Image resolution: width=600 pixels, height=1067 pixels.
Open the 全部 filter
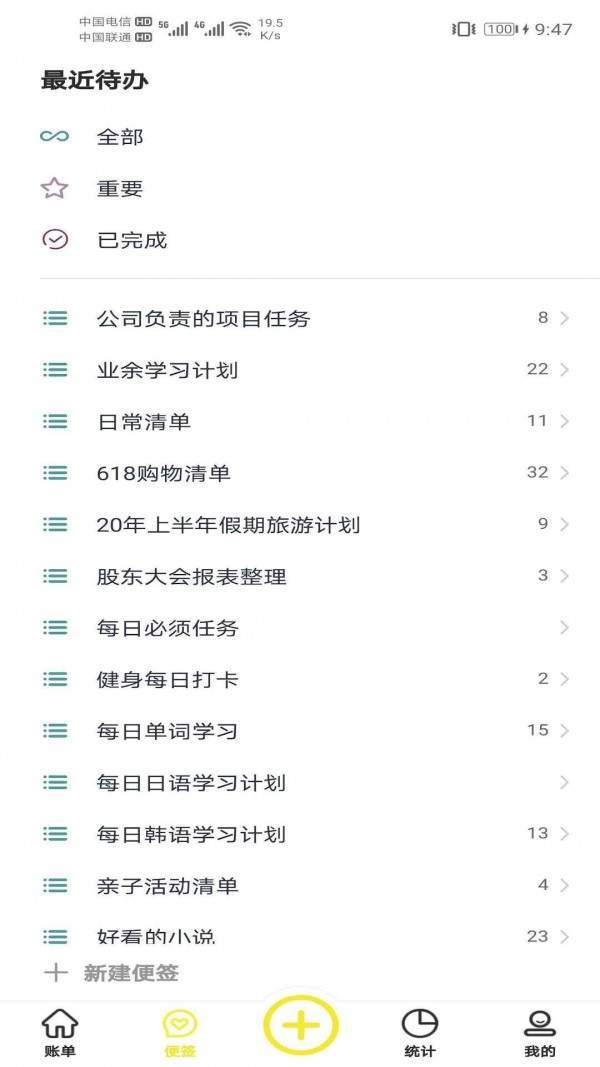point(119,137)
